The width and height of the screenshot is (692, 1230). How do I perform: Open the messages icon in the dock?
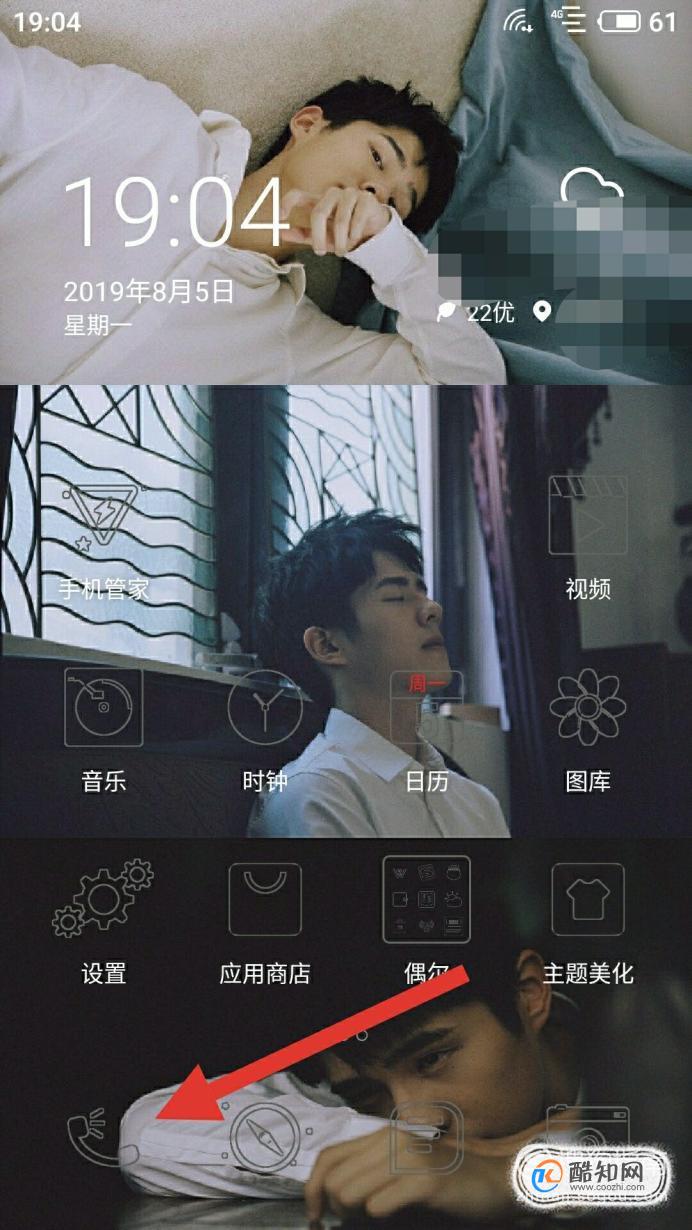click(x=426, y=1140)
